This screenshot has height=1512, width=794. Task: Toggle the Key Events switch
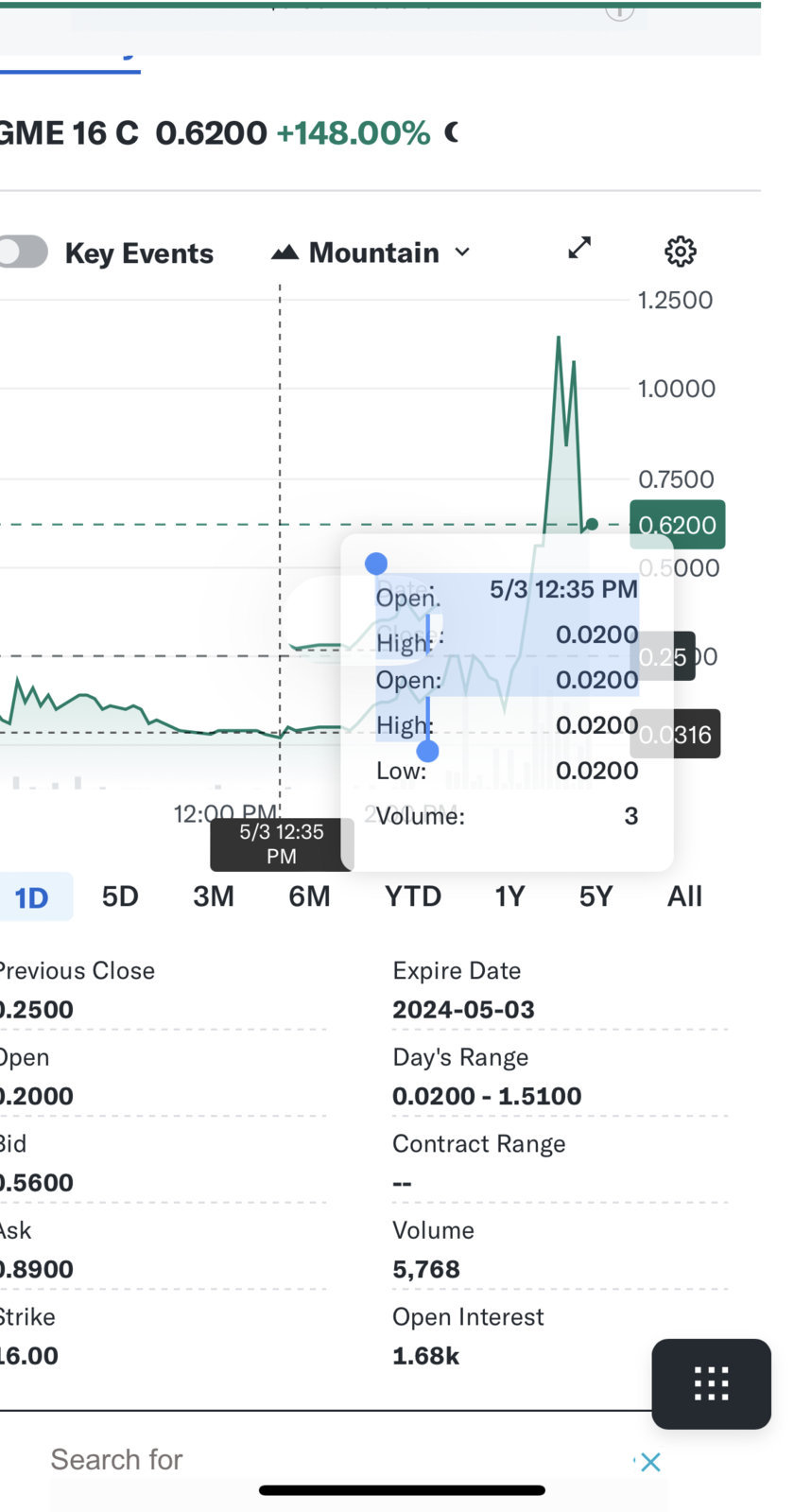23,252
